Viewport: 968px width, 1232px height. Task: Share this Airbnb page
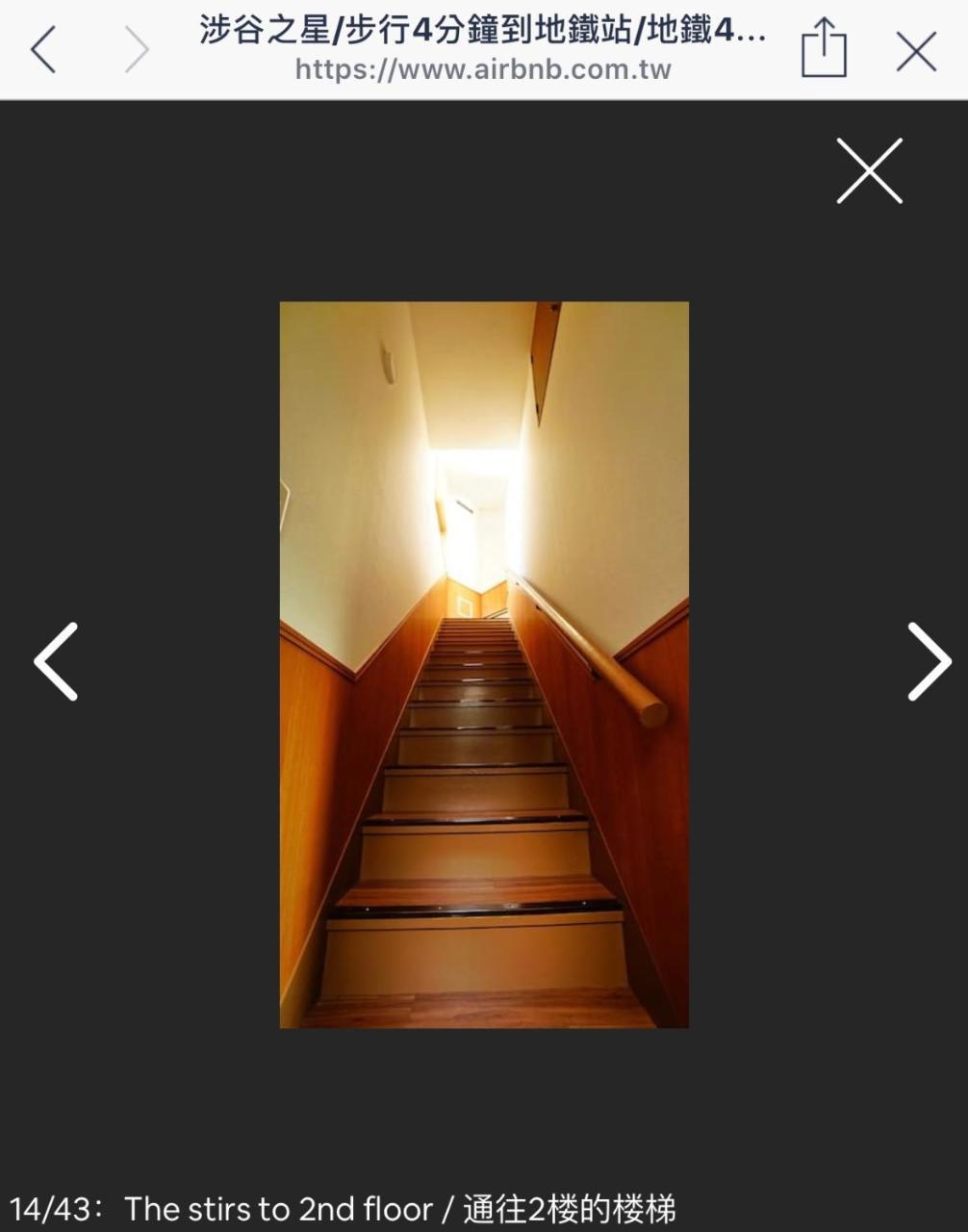[x=824, y=50]
